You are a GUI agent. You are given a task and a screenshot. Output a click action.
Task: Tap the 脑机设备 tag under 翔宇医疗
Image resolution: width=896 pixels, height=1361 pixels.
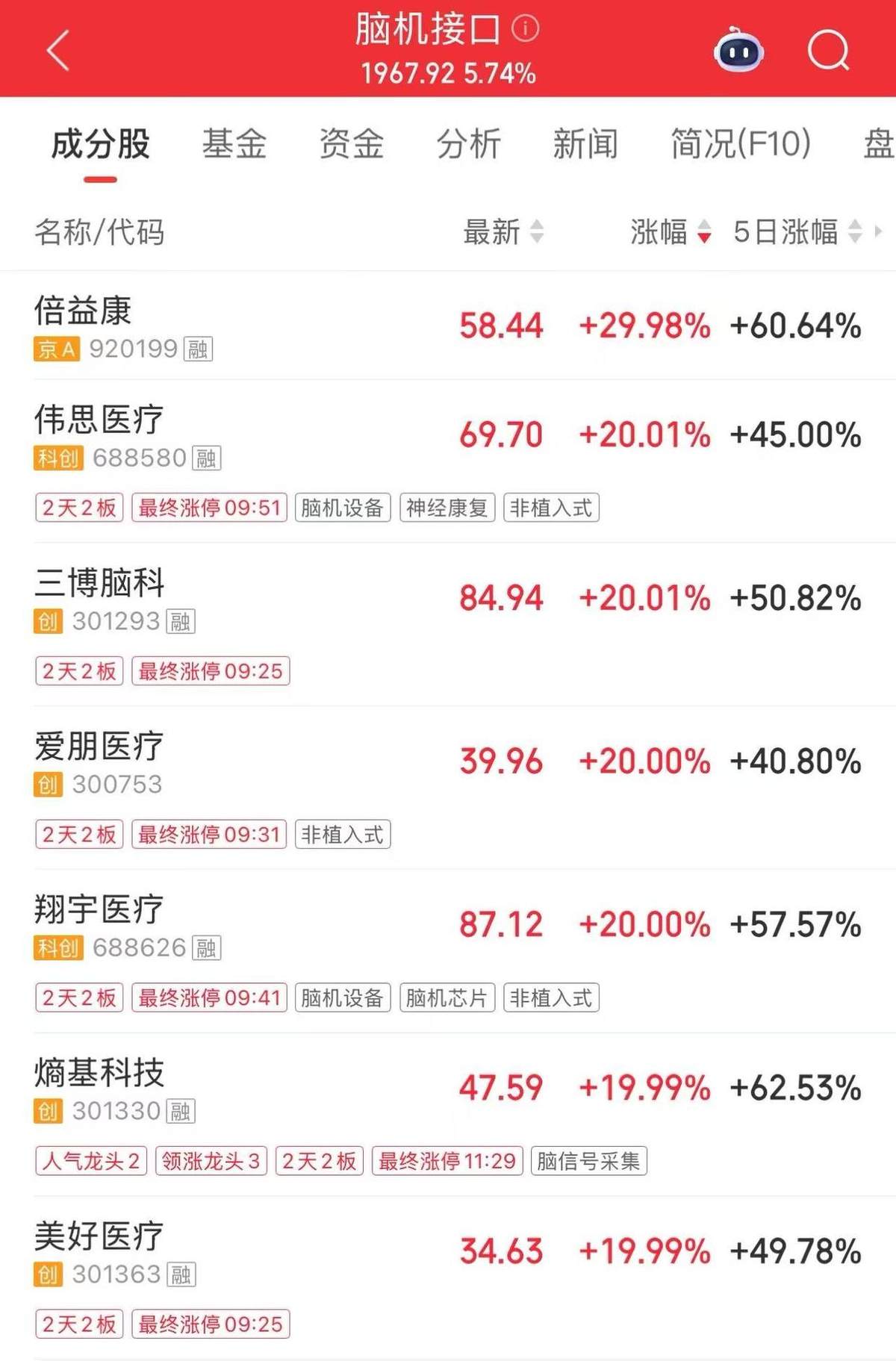[343, 997]
